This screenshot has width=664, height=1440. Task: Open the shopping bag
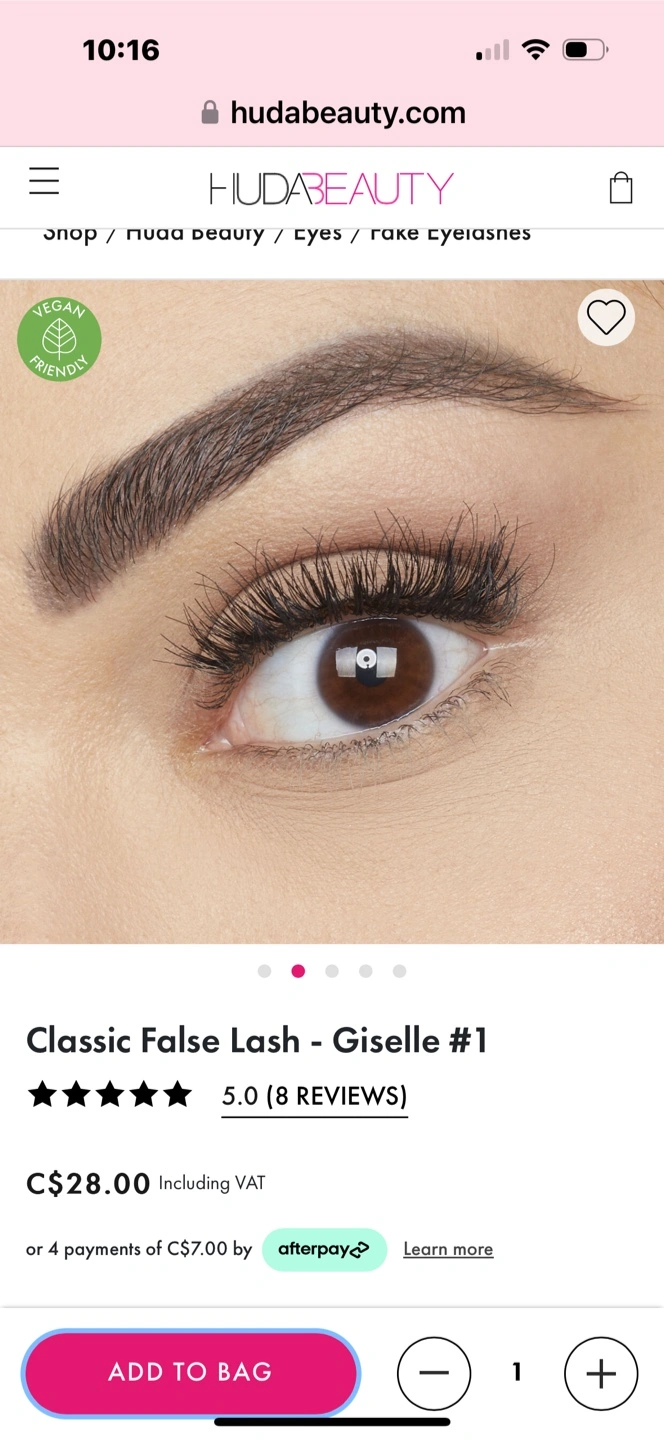(x=621, y=187)
